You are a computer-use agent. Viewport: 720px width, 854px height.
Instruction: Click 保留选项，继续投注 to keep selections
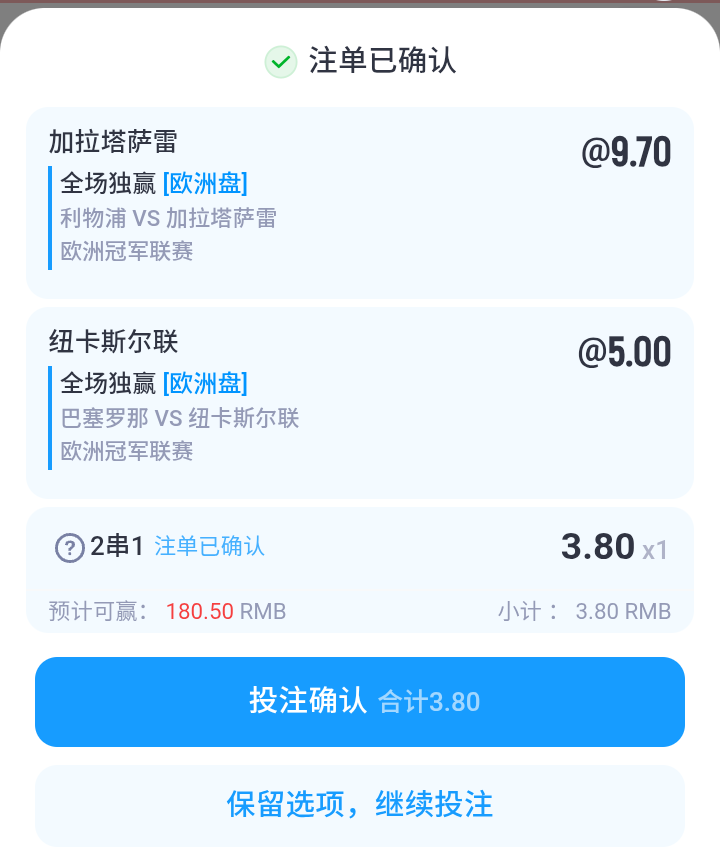point(359,805)
